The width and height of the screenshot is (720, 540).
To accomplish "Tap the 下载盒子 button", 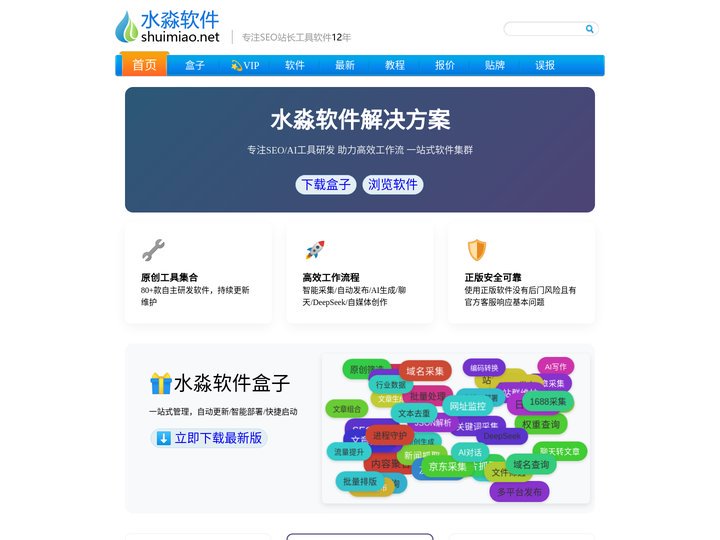I will (326, 184).
